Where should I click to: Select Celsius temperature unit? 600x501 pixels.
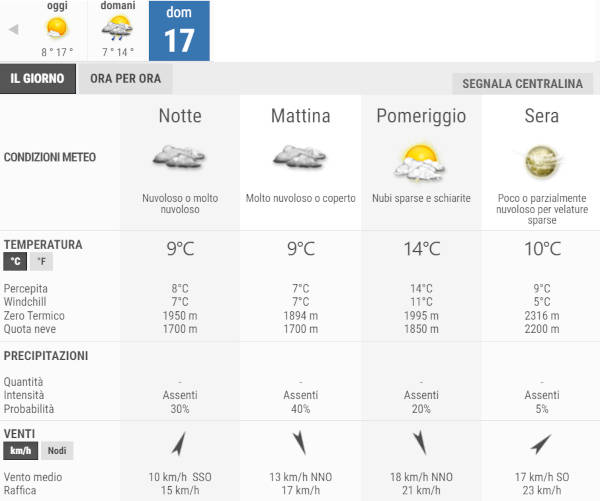15,262
